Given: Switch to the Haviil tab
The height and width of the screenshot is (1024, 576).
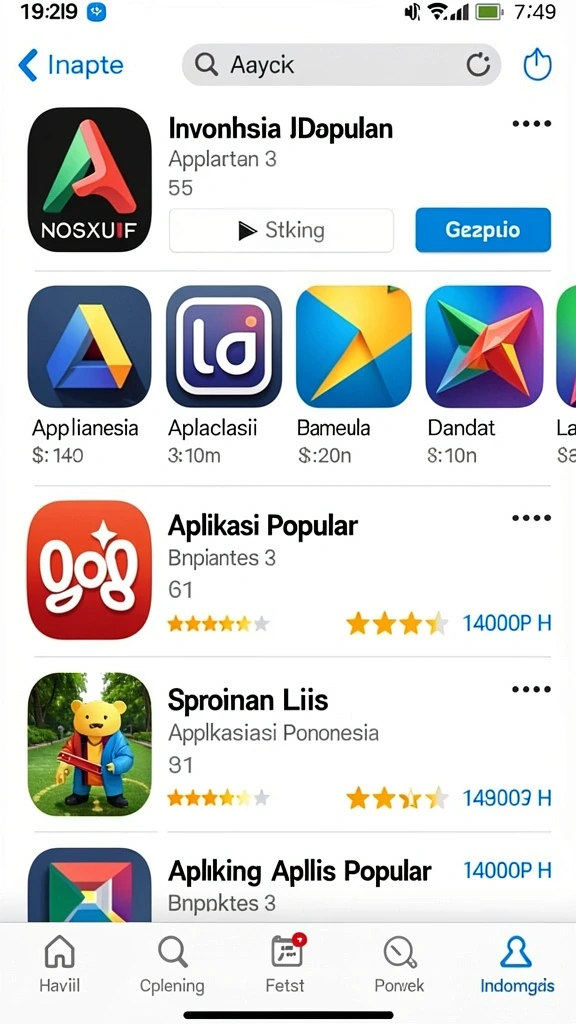Looking at the screenshot, I should click(x=59, y=963).
